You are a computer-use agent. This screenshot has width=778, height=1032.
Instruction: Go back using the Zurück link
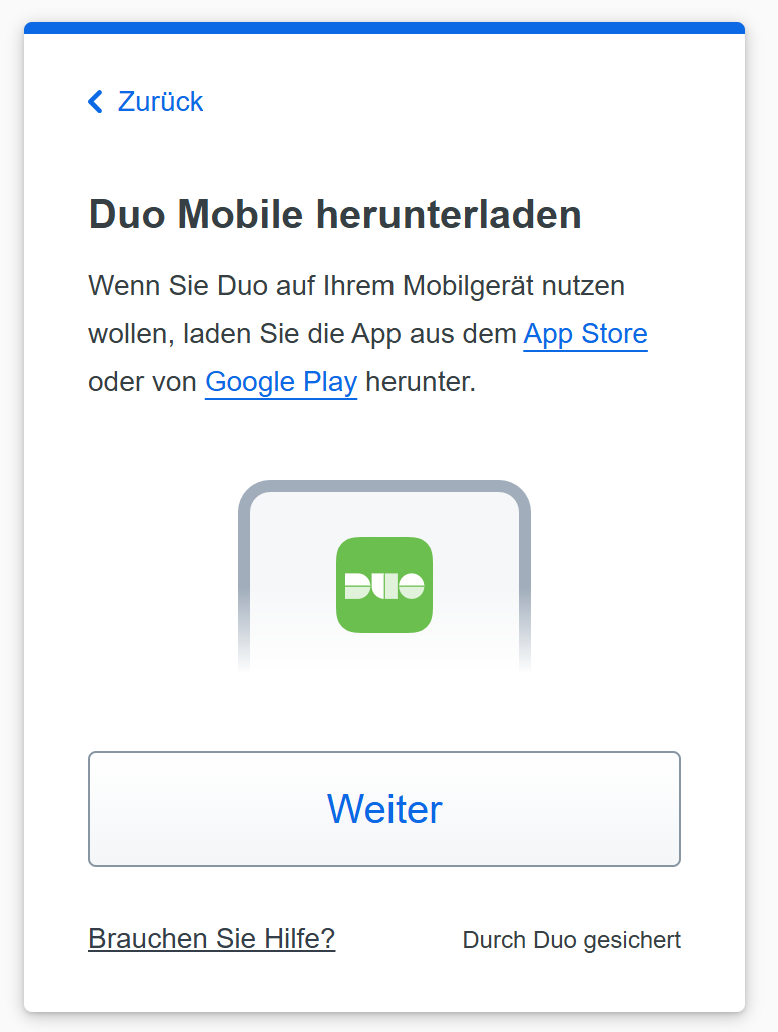(x=146, y=102)
